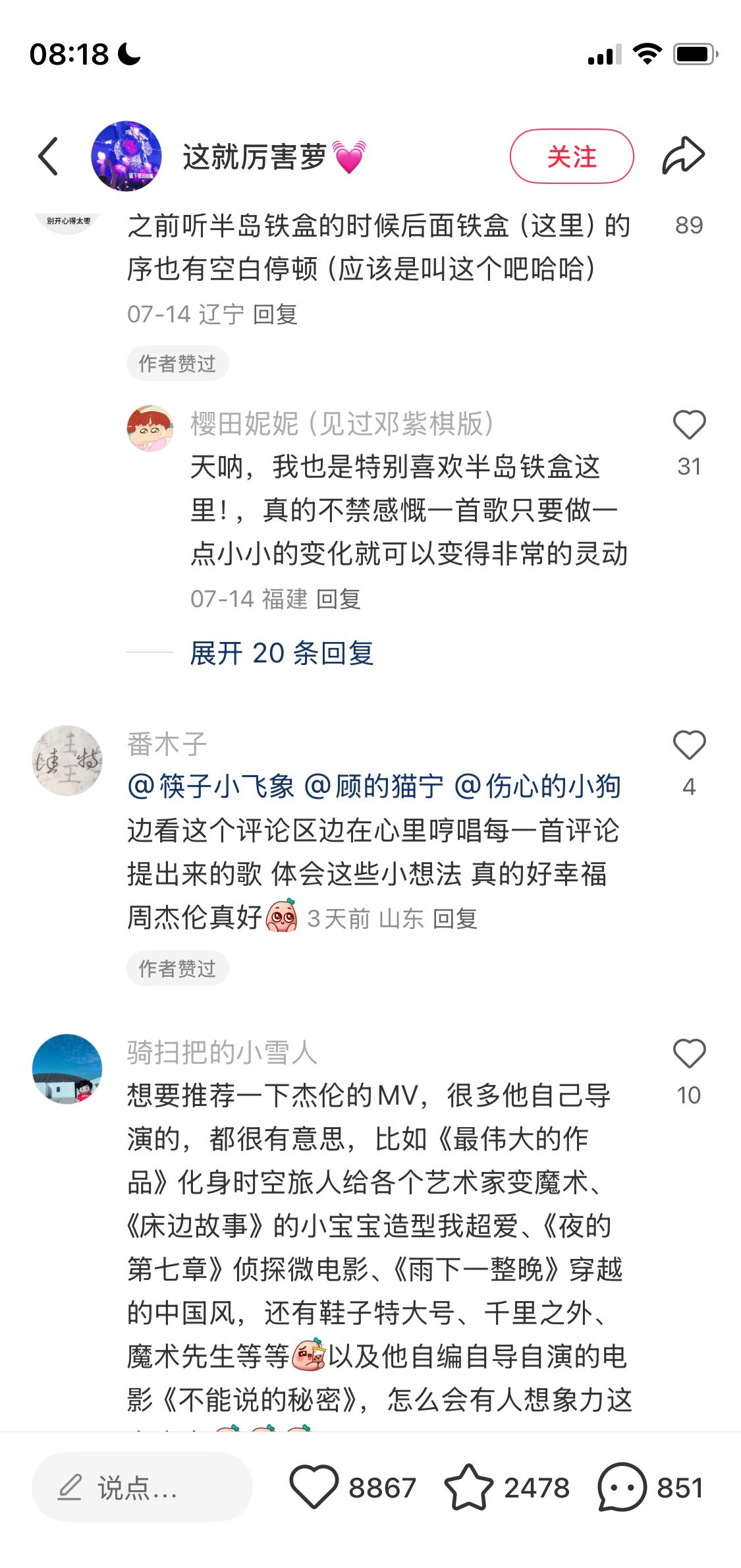This screenshot has height=1568, width=741.
Task: Open 番木子's profile avatar
Action: tap(67, 761)
